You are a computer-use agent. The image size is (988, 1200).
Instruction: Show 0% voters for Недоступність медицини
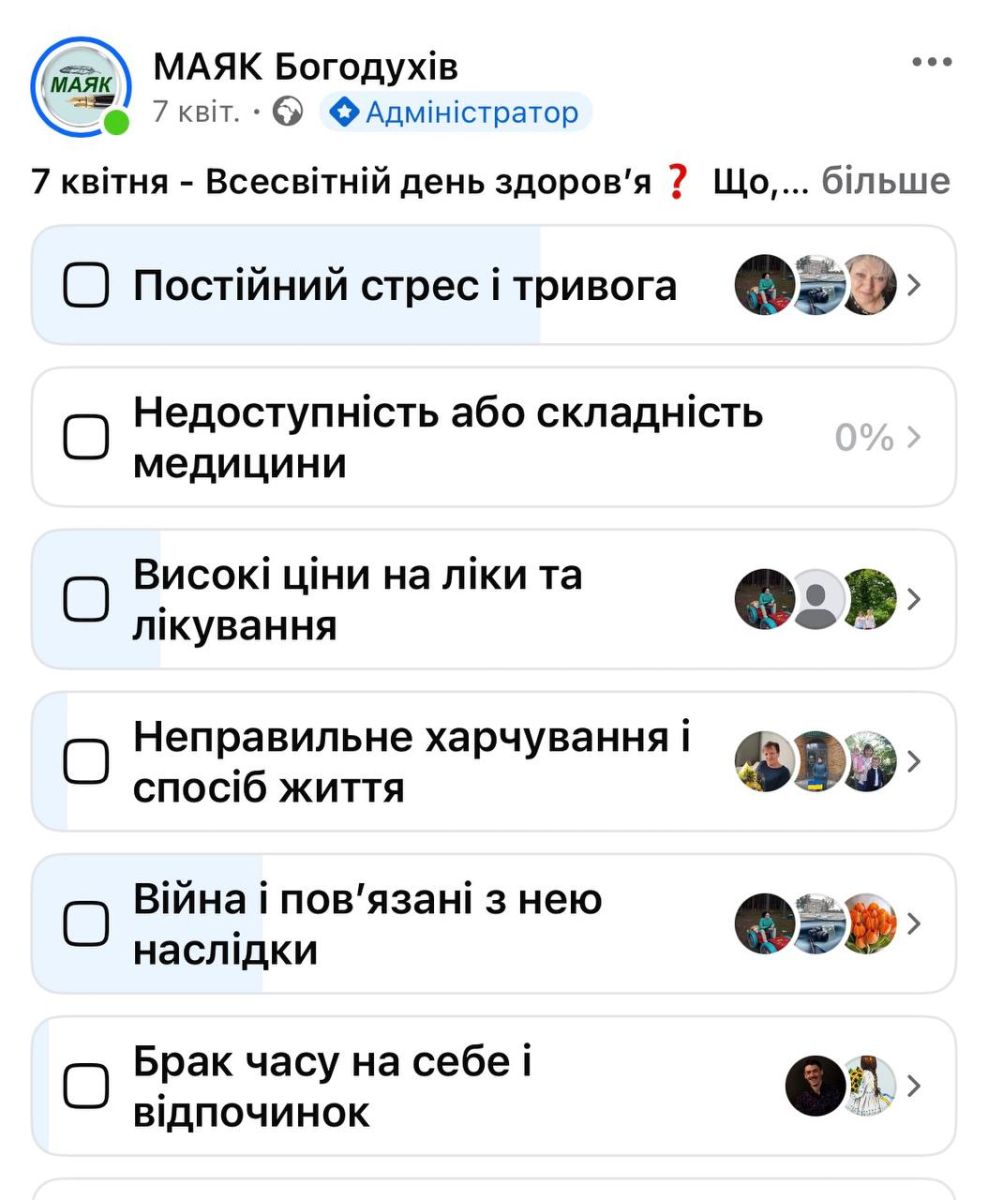[876, 438]
